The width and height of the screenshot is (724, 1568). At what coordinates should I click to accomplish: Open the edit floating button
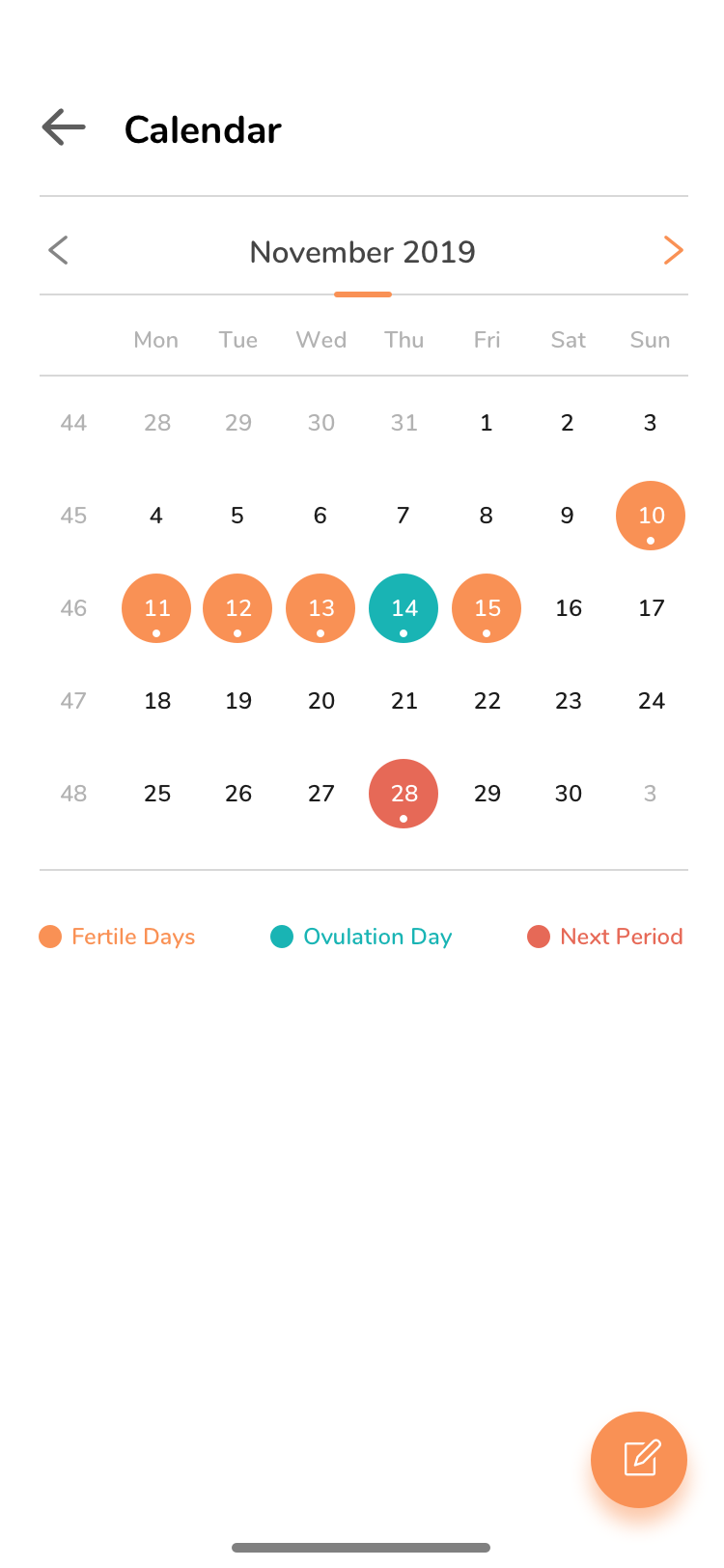tap(639, 1459)
